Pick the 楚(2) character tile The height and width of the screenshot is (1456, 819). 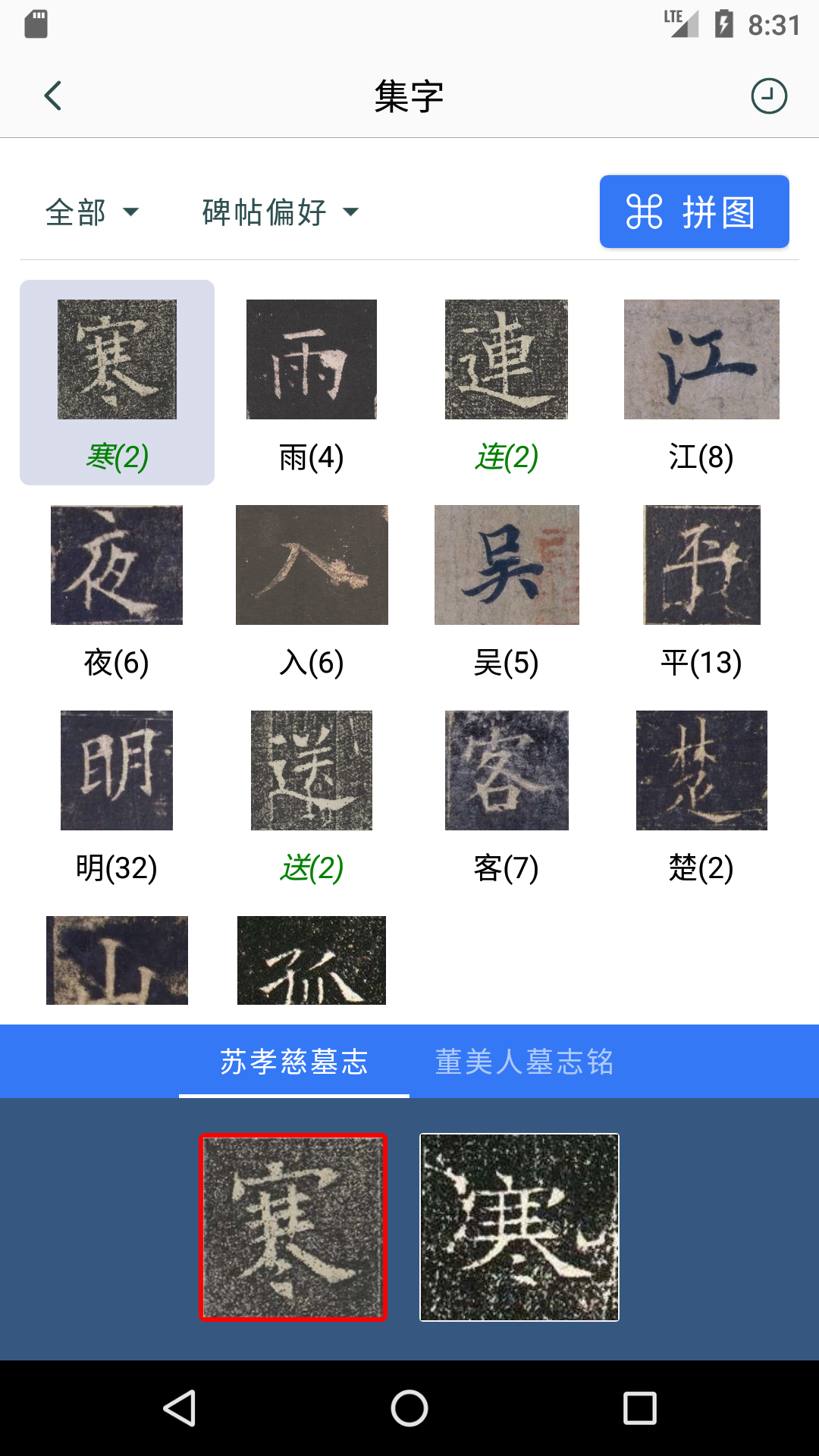click(x=701, y=770)
